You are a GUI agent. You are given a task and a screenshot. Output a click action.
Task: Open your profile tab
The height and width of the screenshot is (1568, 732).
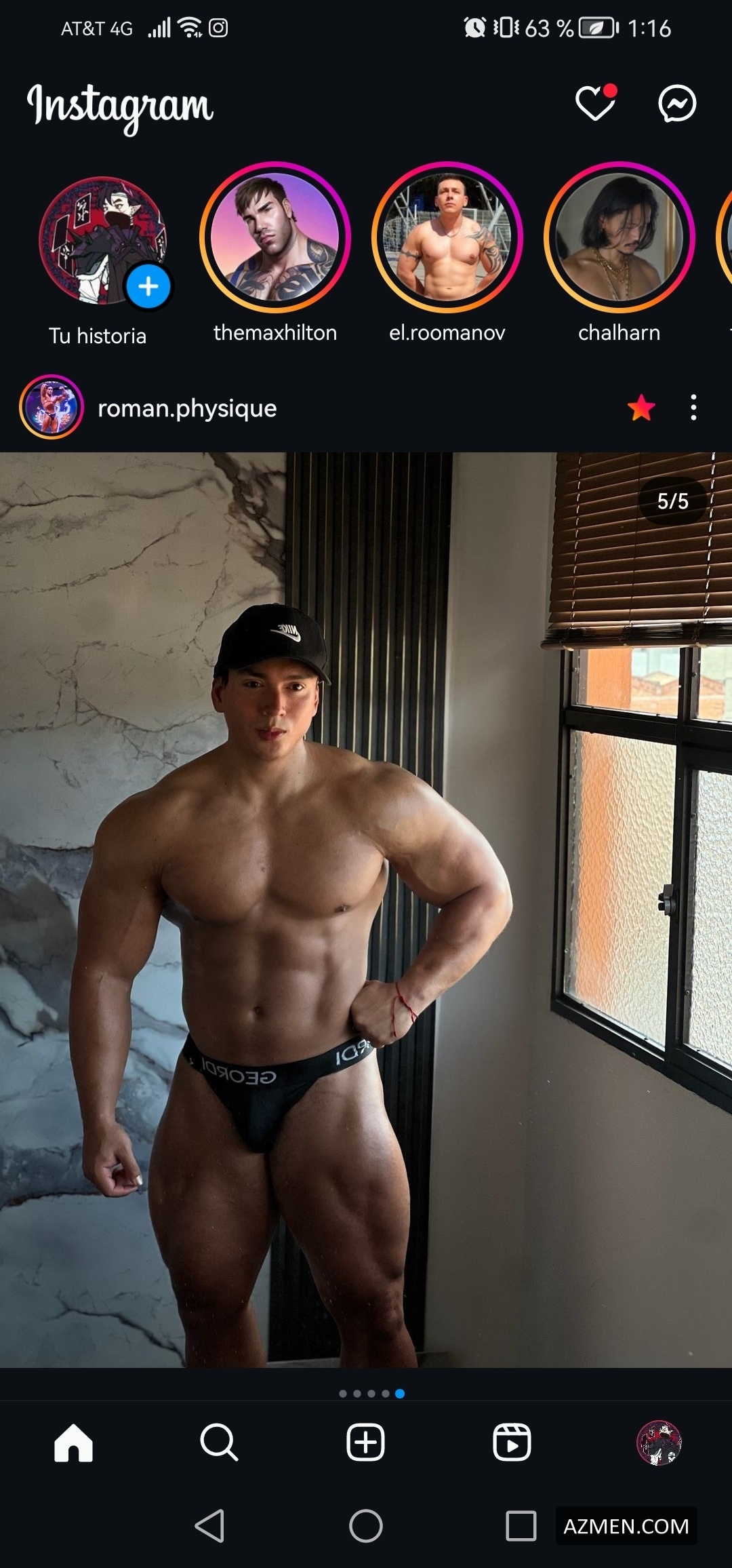658,1442
